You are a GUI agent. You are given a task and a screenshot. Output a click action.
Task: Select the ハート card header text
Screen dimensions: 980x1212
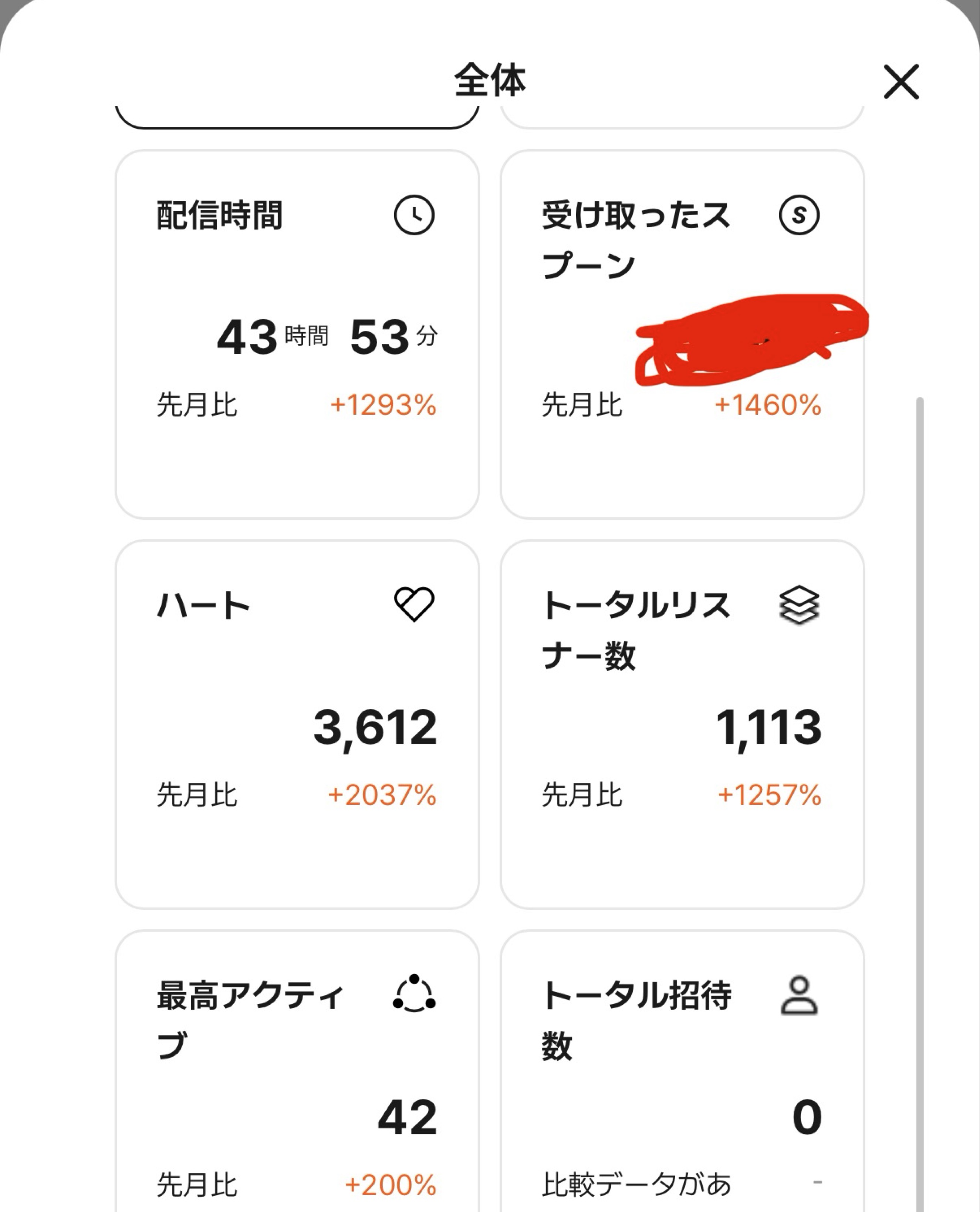pyautogui.click(x=203, y=605)
